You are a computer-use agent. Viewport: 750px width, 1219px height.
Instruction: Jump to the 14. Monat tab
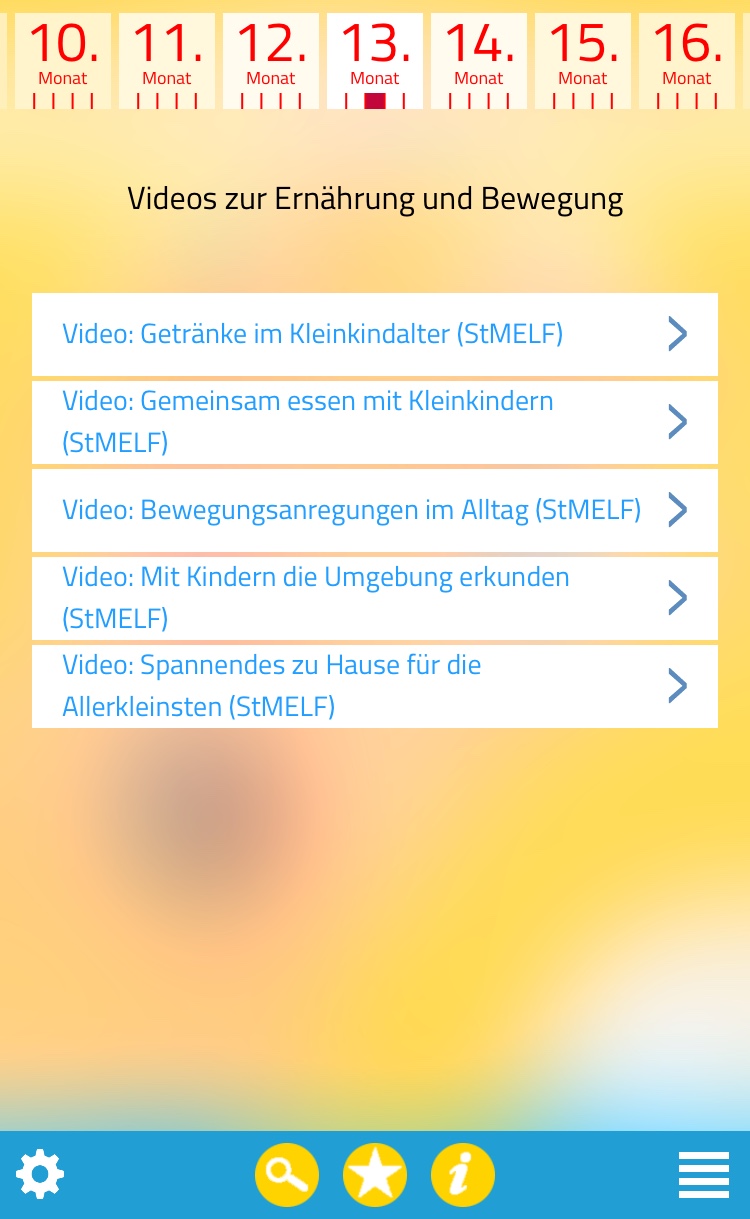click(x=479, y=59)
